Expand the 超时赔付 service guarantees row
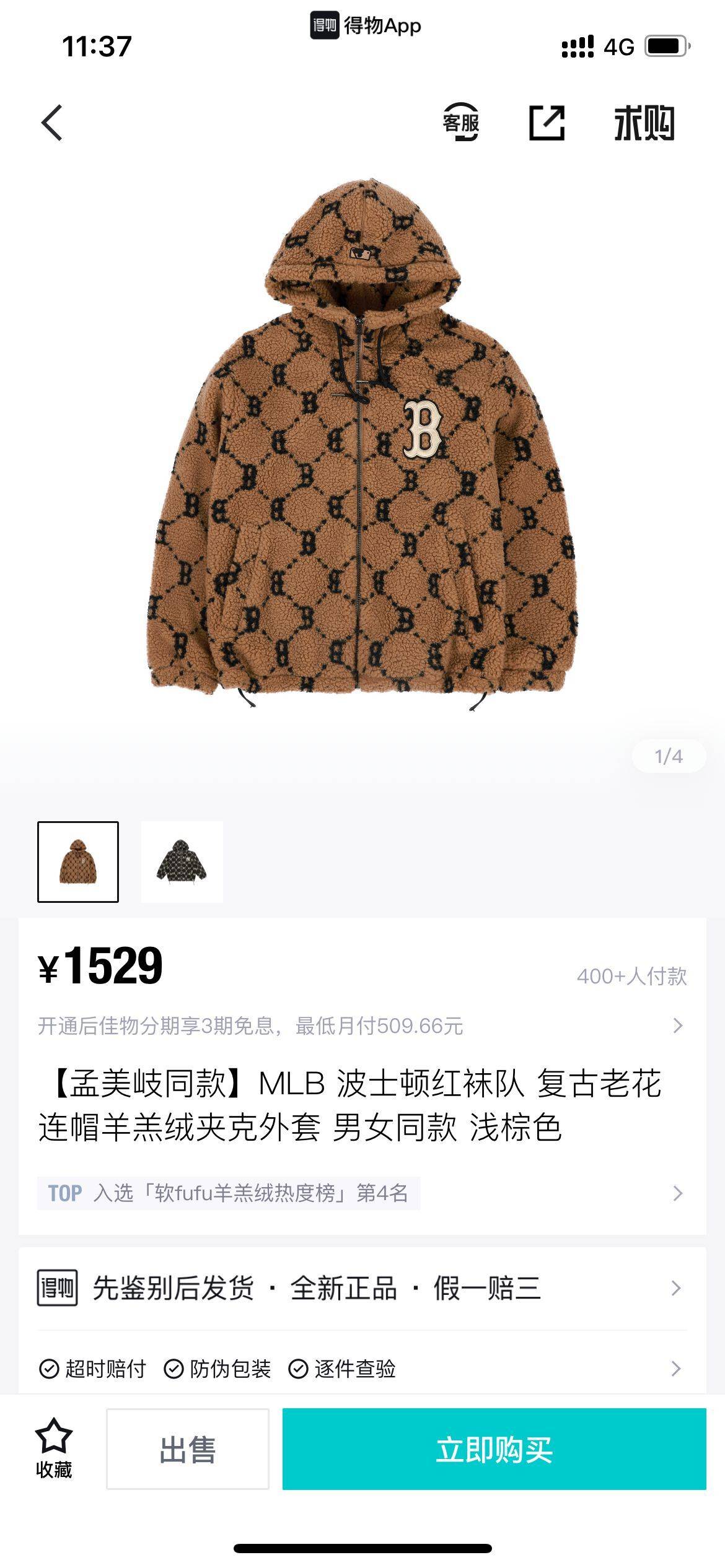Image resolution: width=725 pixels, height=1568 pixels. [361, 1369]
